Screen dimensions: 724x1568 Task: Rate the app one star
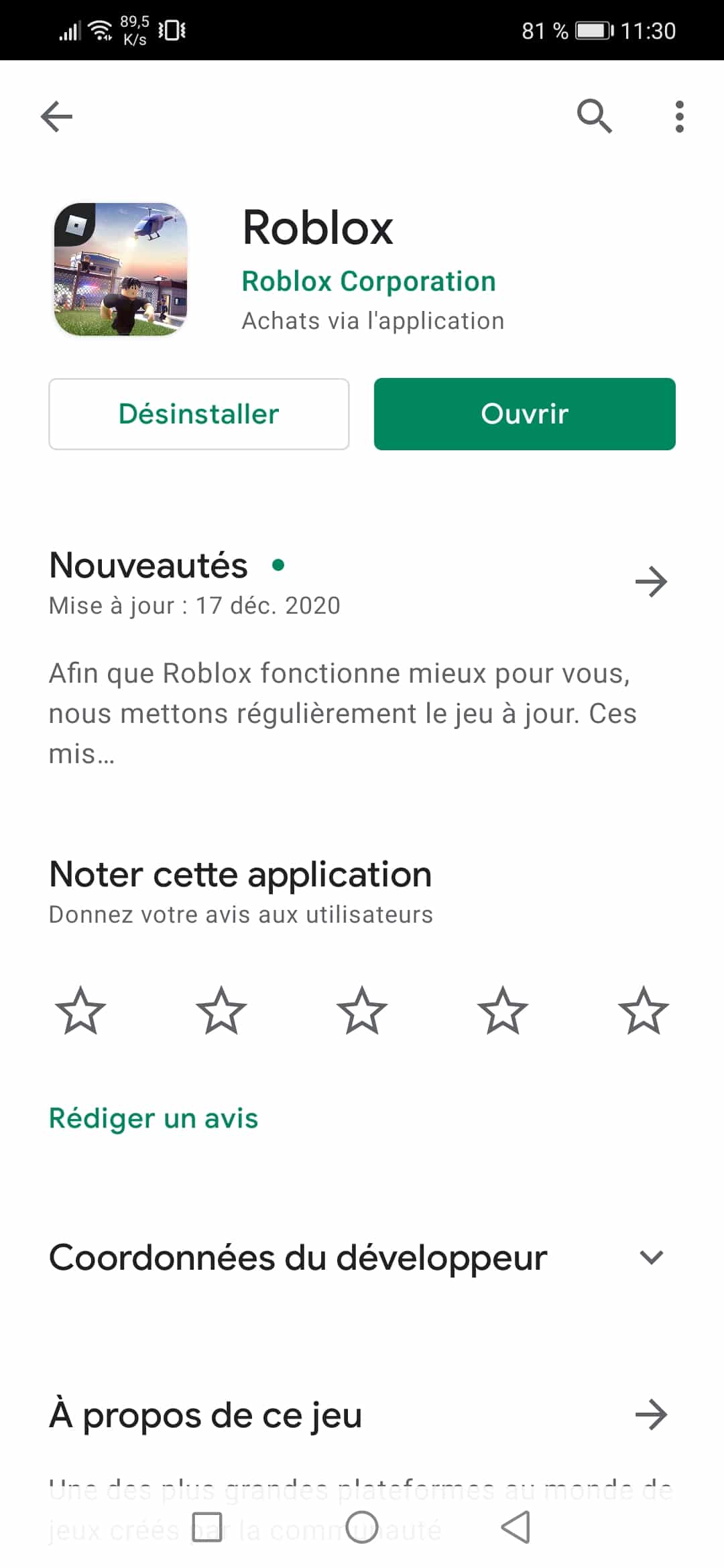click(x=80, y=1010)
